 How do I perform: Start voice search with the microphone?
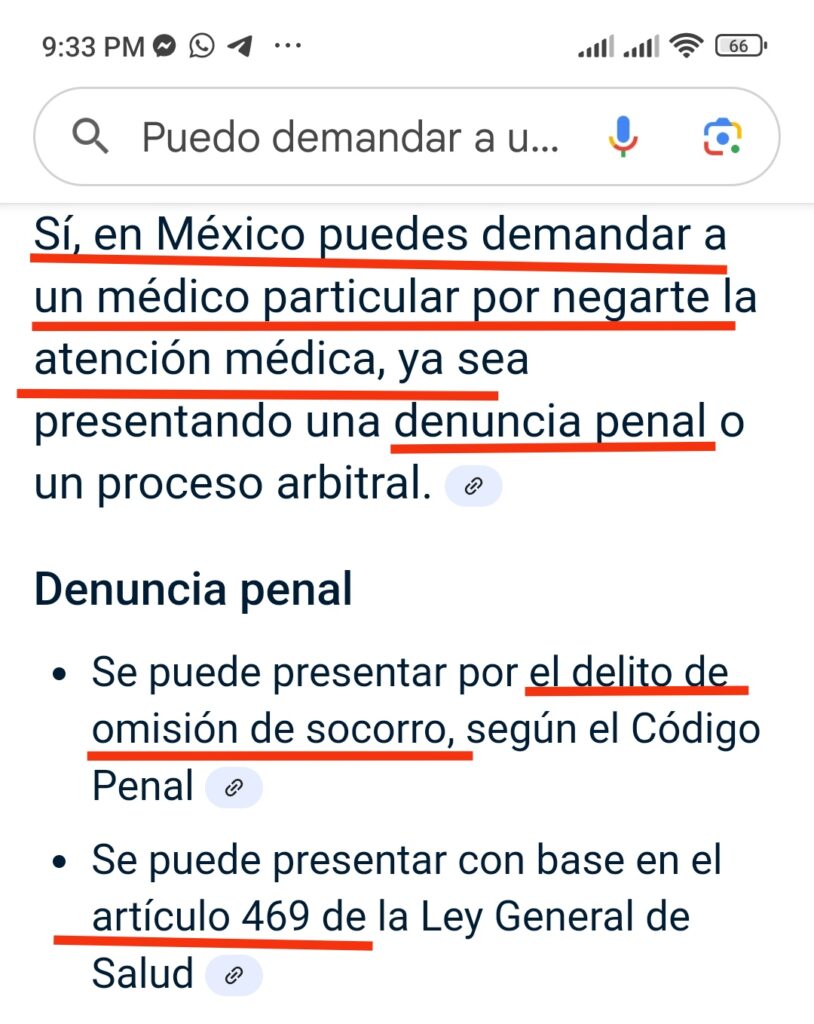click(623, 137)
